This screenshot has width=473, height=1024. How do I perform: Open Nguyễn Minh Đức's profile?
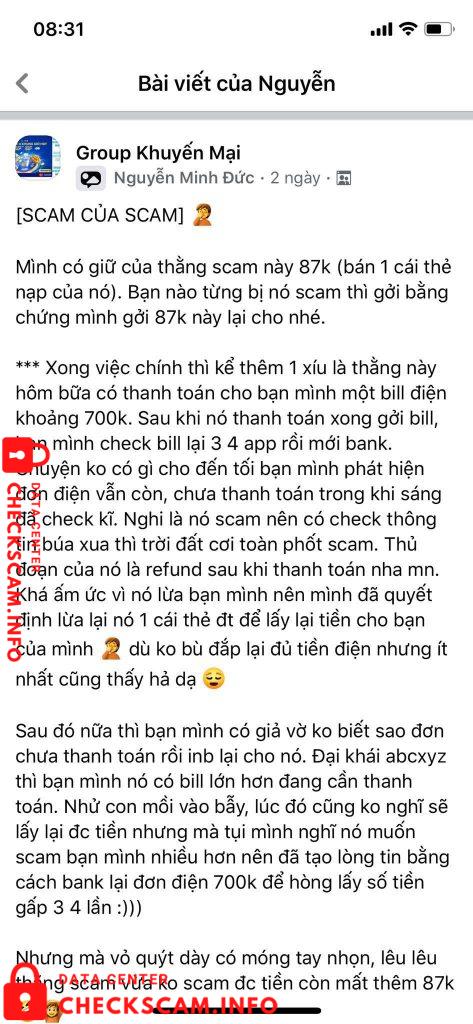point(184,178)
